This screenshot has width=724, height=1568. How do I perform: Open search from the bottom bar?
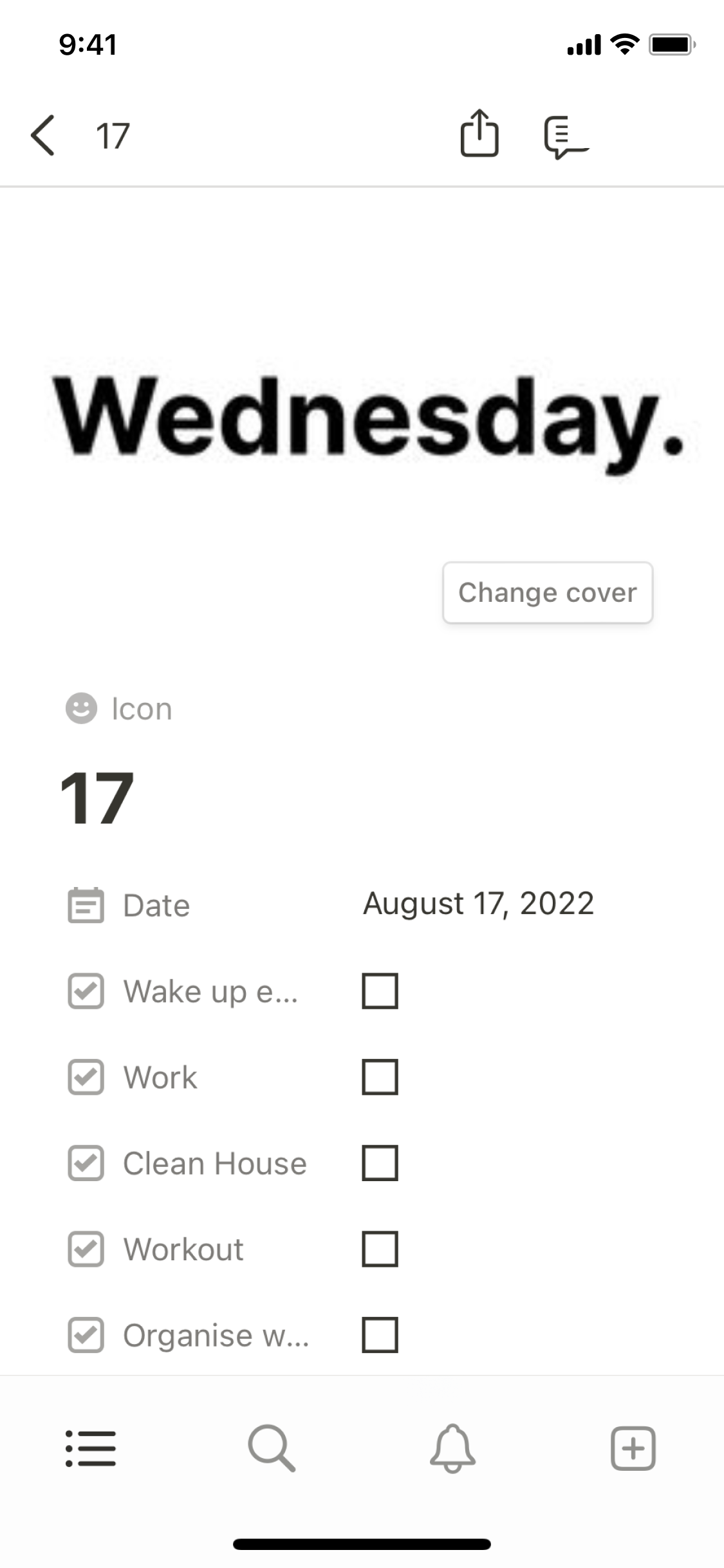click(272, 1448)
